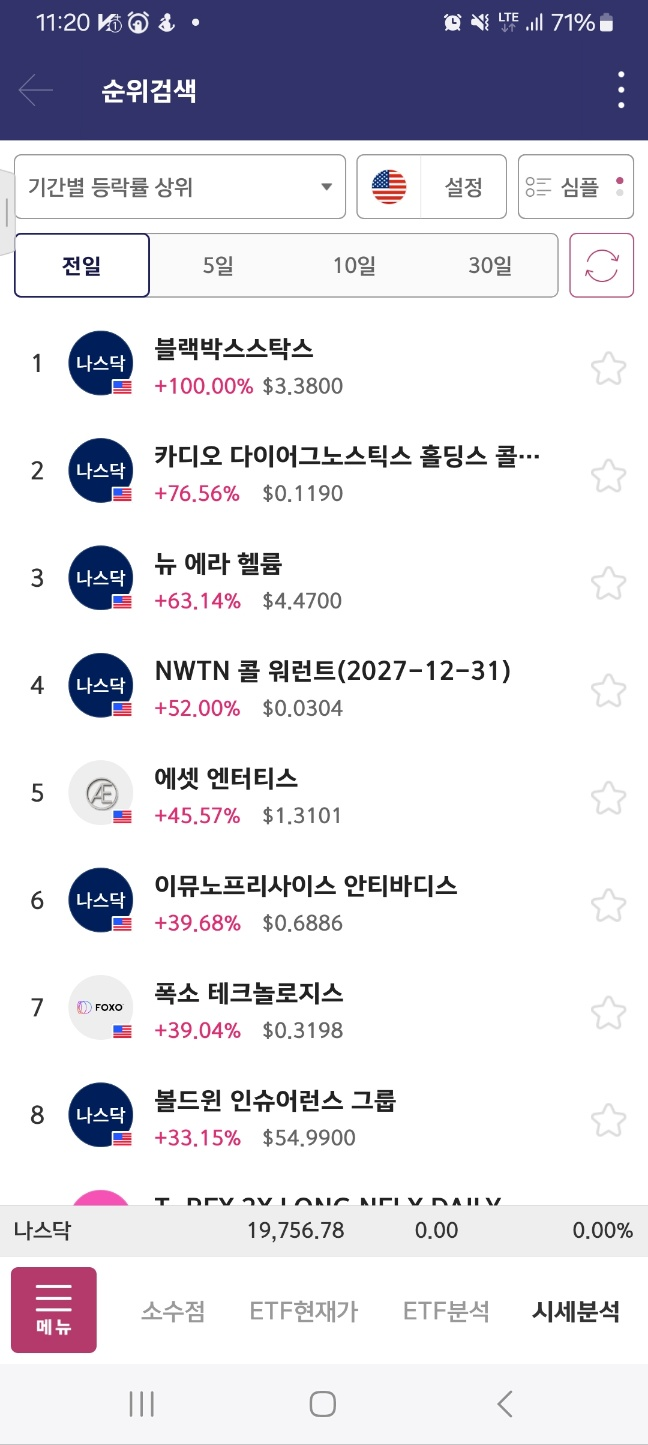Viewport: 648px width, 1445px height.
Task: Go back using the top-left arrow
Action: pyautogui.click(x=36, y=91)
